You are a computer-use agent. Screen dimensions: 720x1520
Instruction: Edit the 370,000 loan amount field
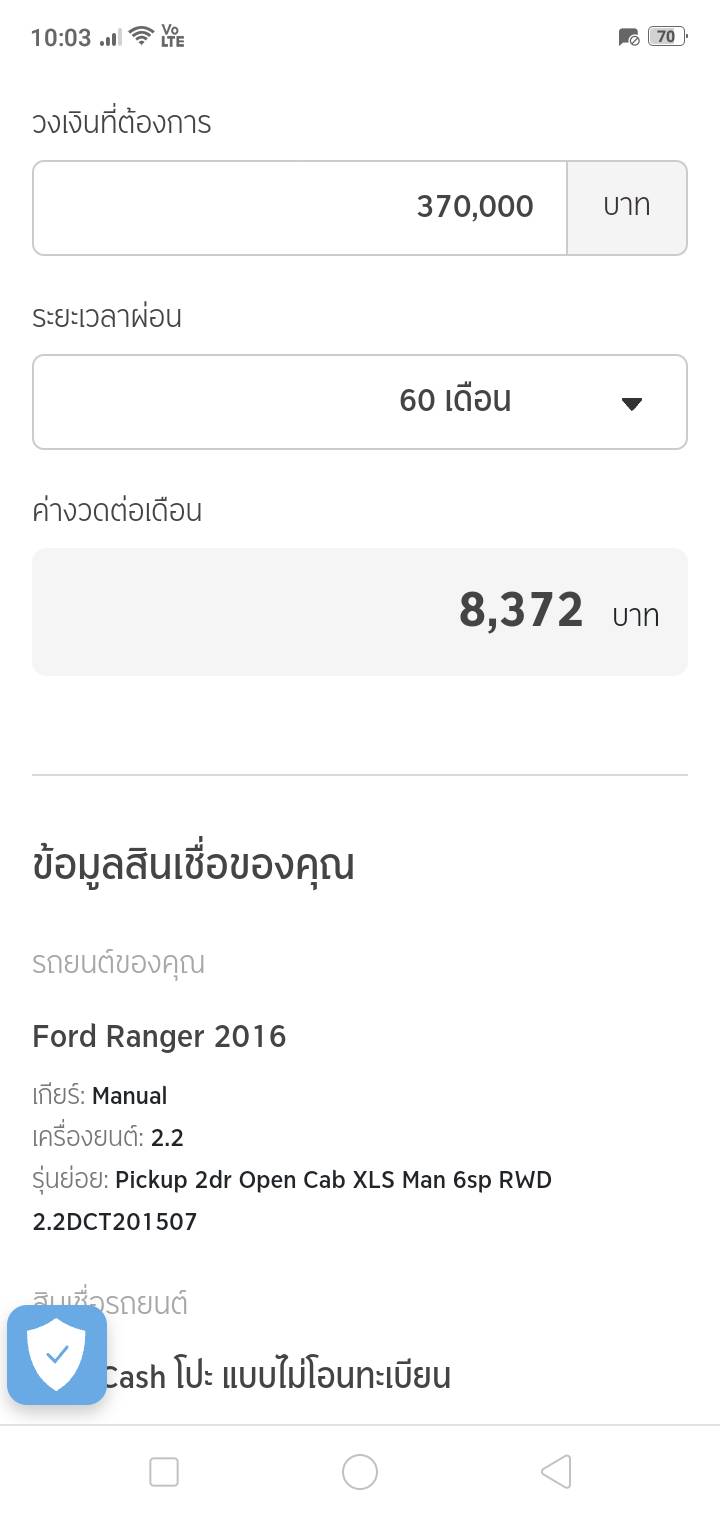click(x=300, y=208)
